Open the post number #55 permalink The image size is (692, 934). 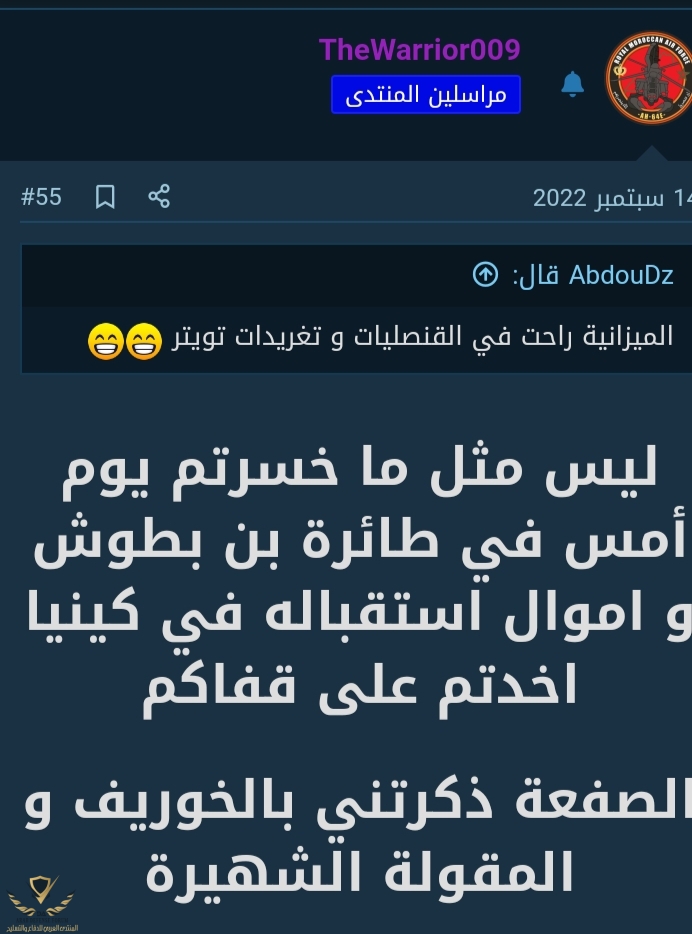(41, 196)
